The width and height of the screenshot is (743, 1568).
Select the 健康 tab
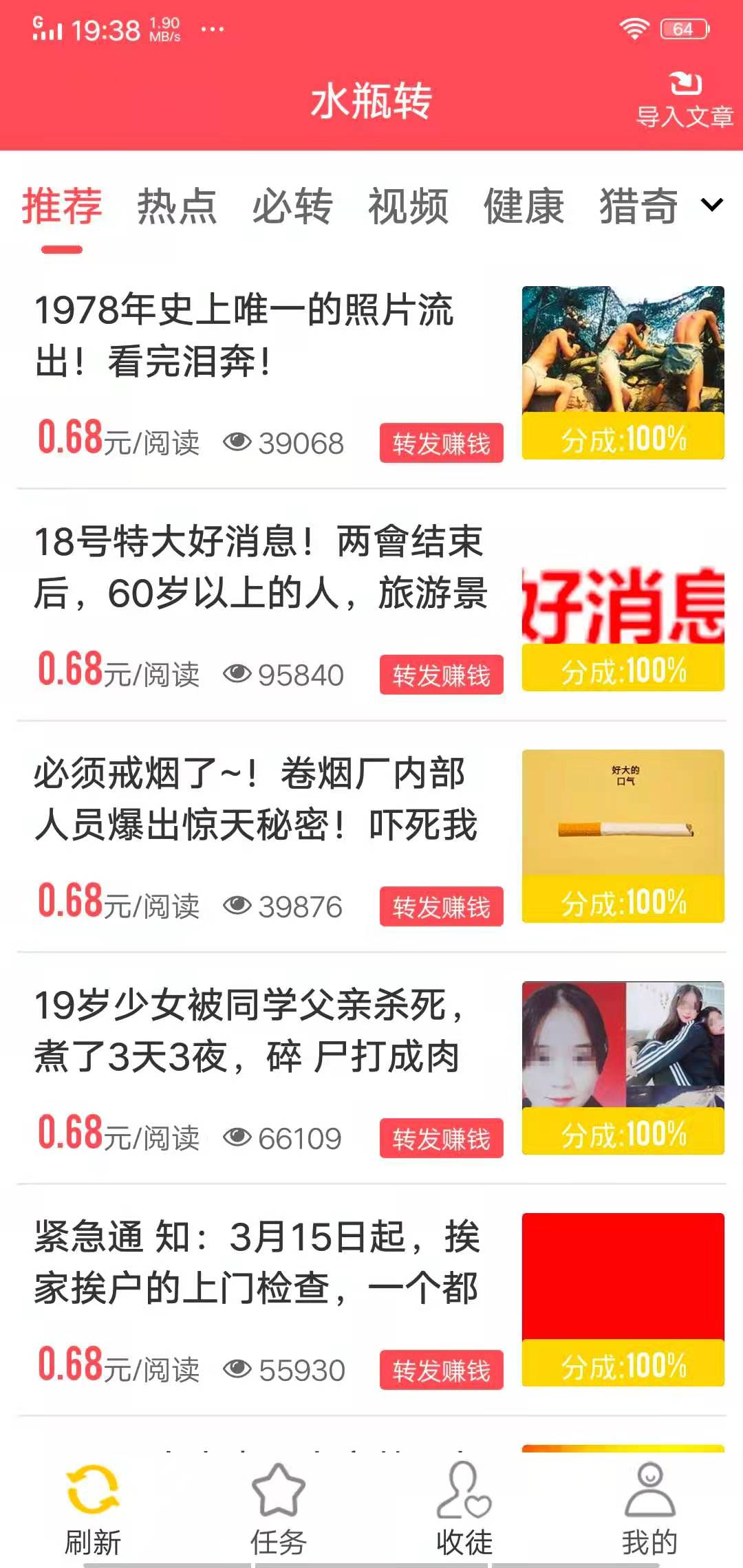[524, 204]
